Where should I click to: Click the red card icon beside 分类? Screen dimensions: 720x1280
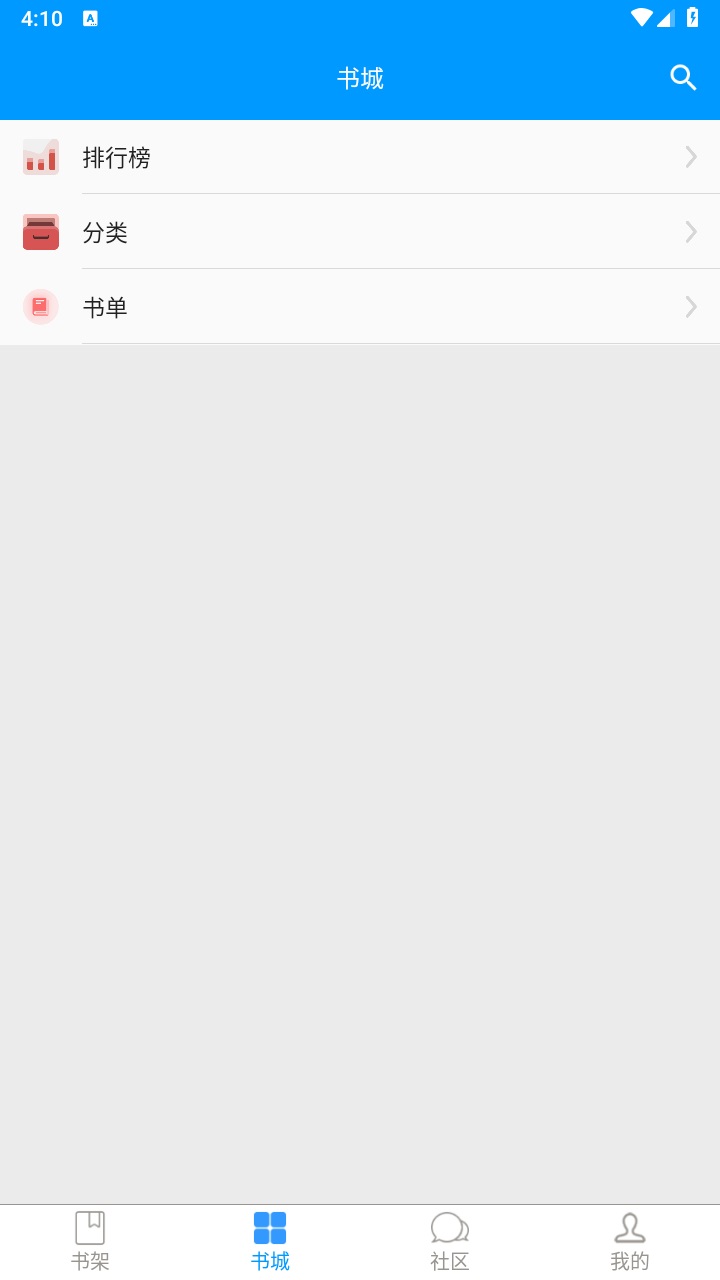(40, 231)
